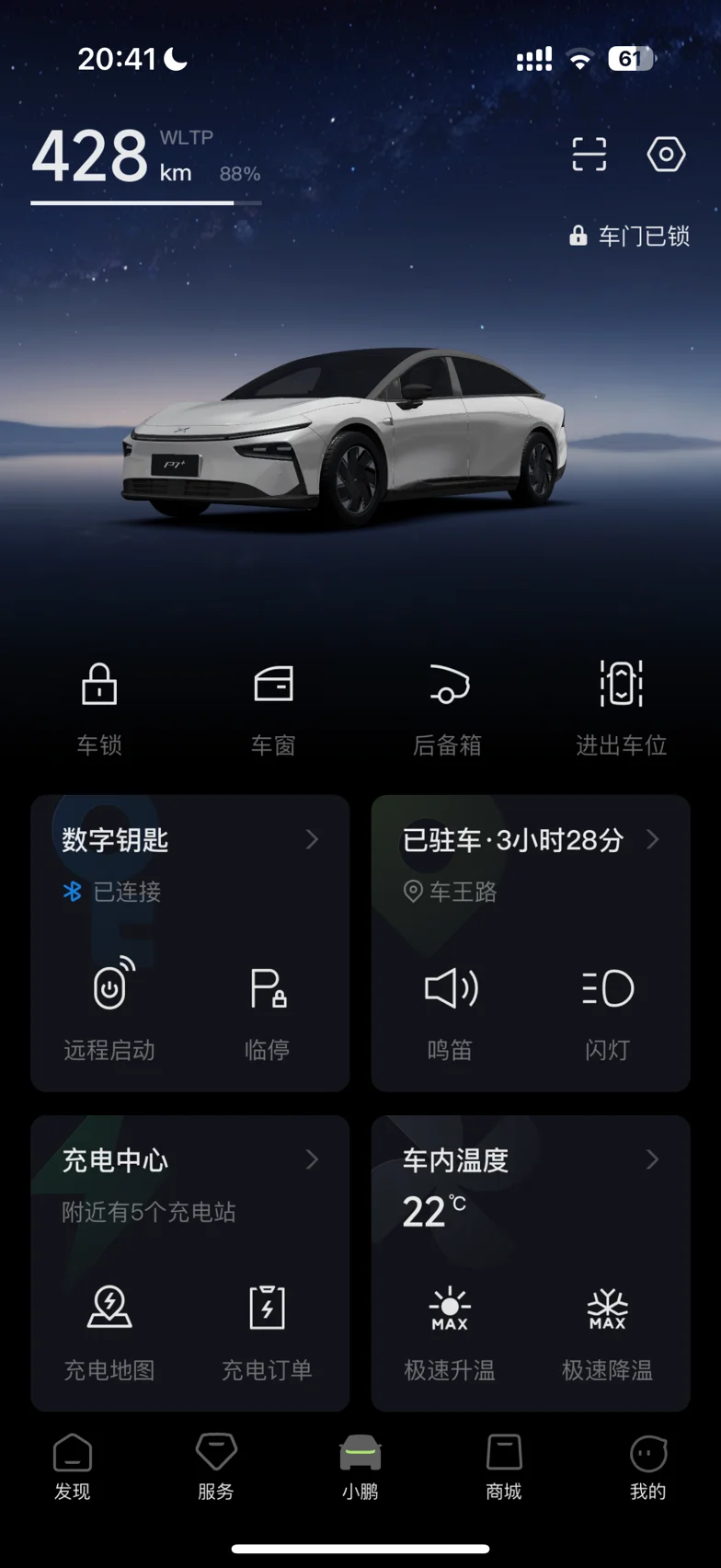Open the scan icon at top
Viewport: 721px width, 1568px height.
point(589,154)
